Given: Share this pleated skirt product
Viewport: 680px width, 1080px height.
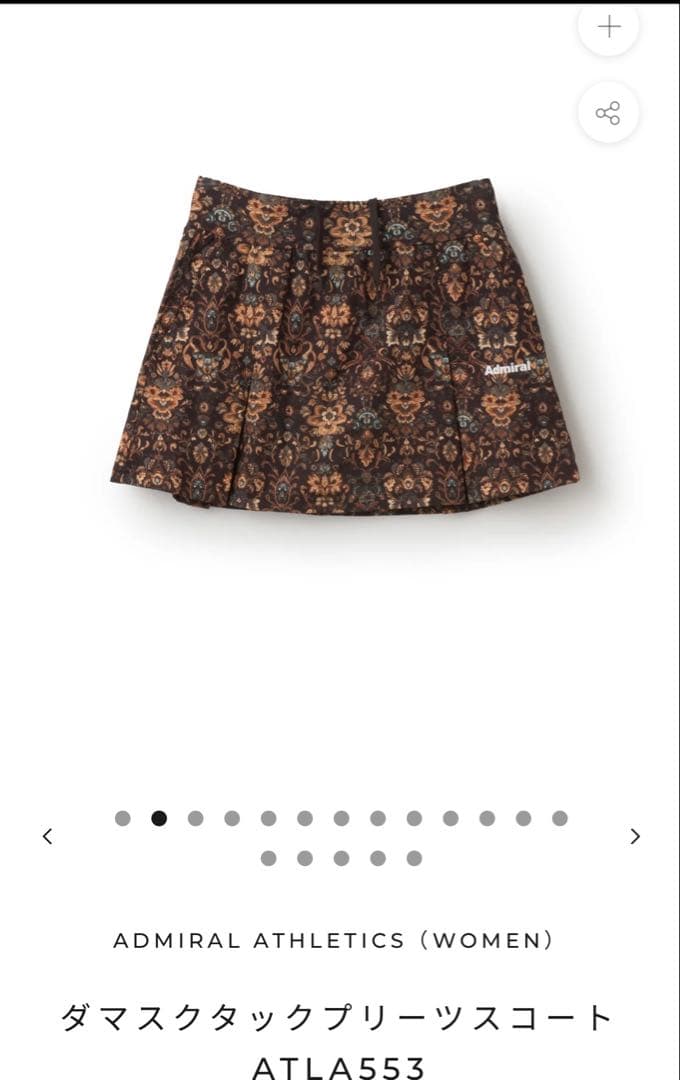Looking at the screenshot, I should pos(608,112).
